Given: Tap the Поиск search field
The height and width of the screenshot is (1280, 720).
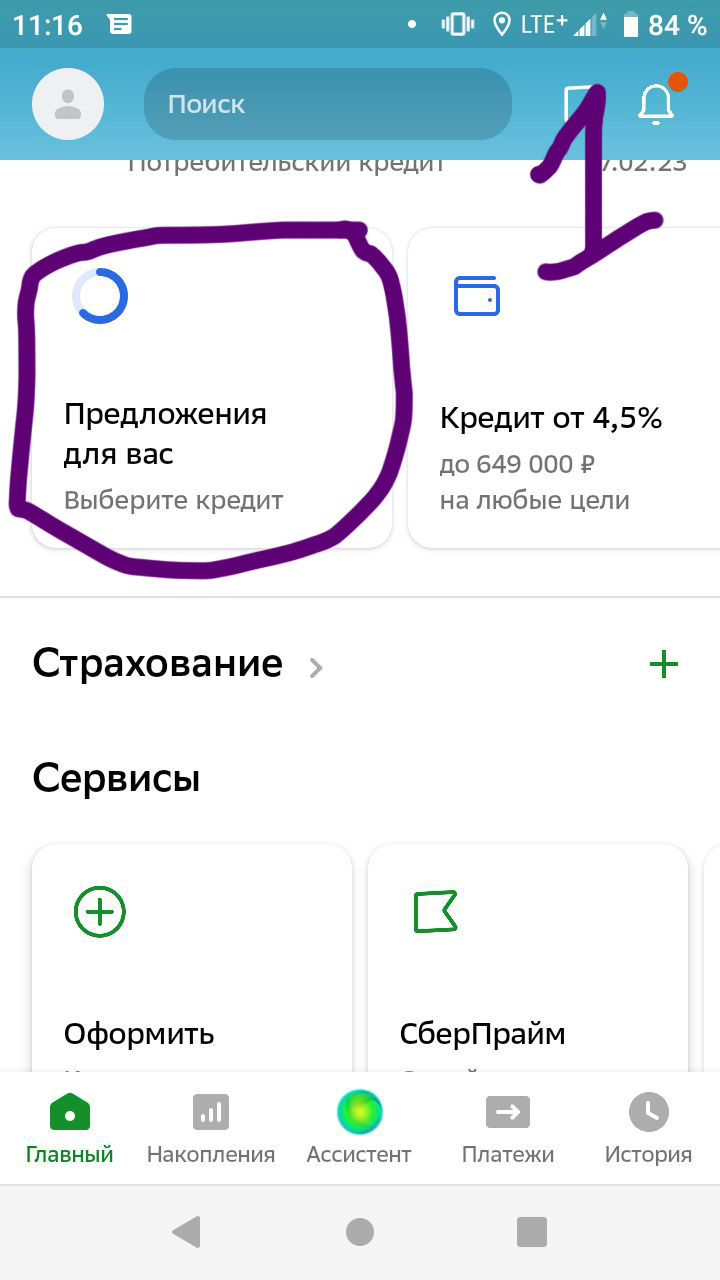Looking at the screenshot, I should coord(327,104).
